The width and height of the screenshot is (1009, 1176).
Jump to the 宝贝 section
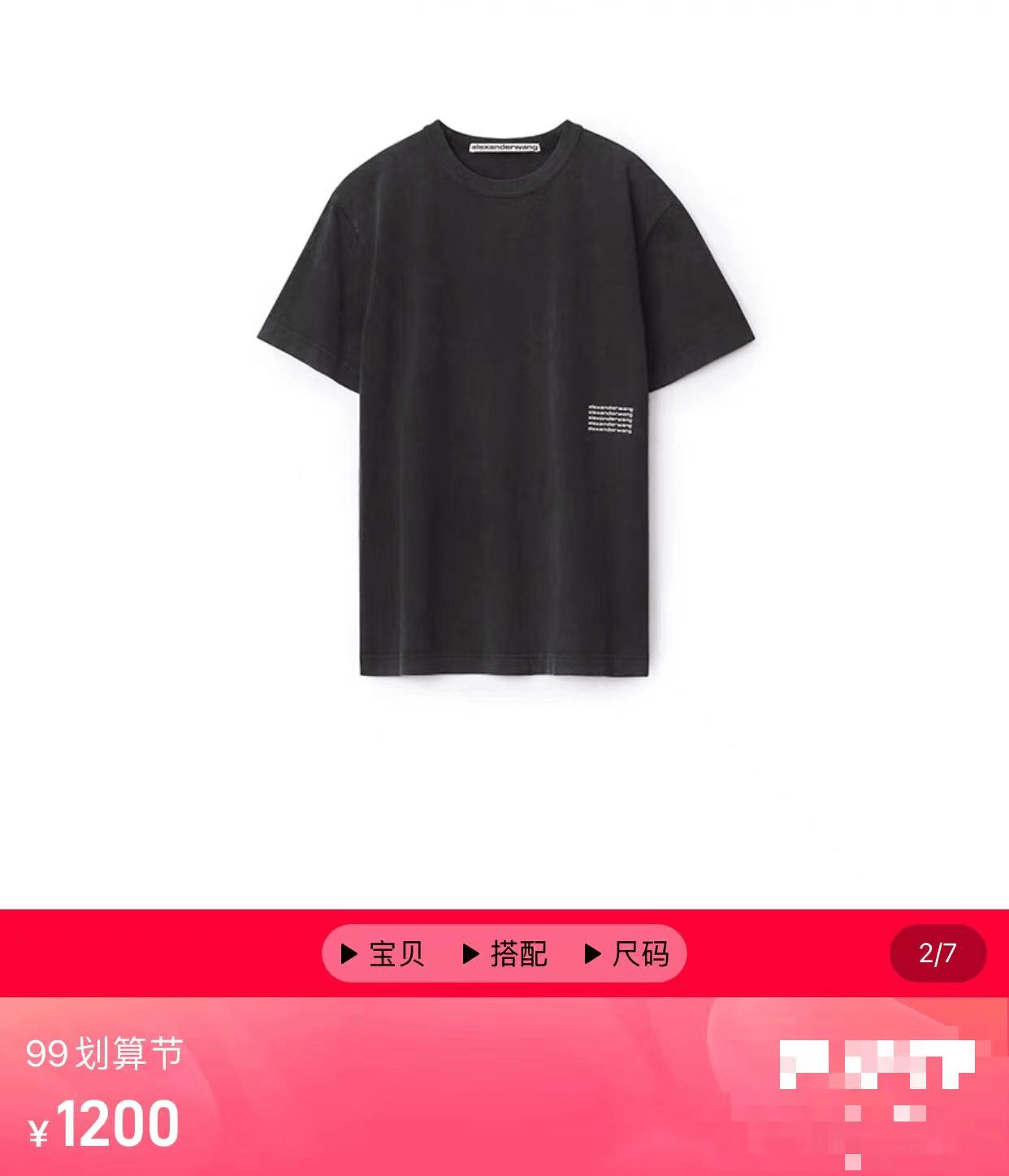tap(383, 953)
